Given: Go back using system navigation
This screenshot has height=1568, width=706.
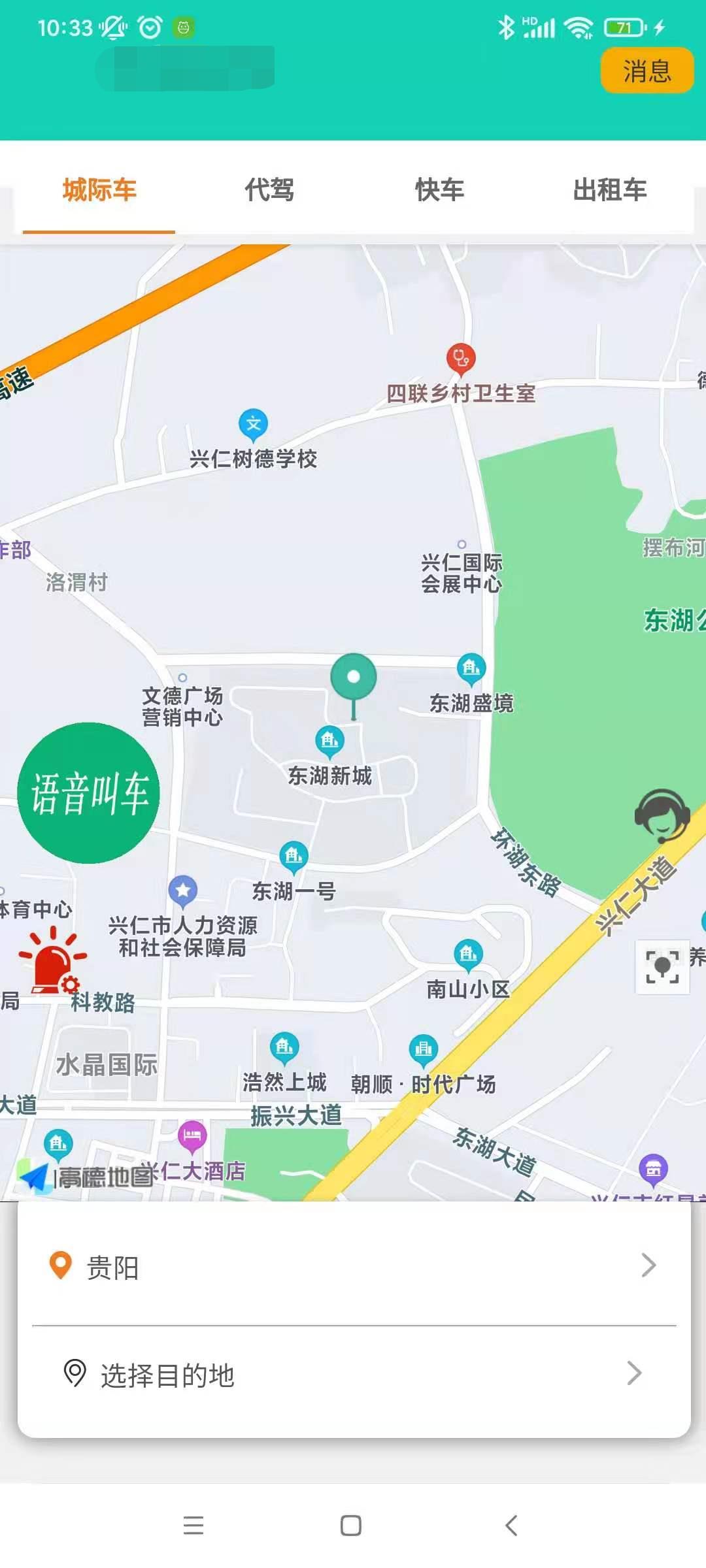Looking at the screenshot, I should tap(511, 1526).
